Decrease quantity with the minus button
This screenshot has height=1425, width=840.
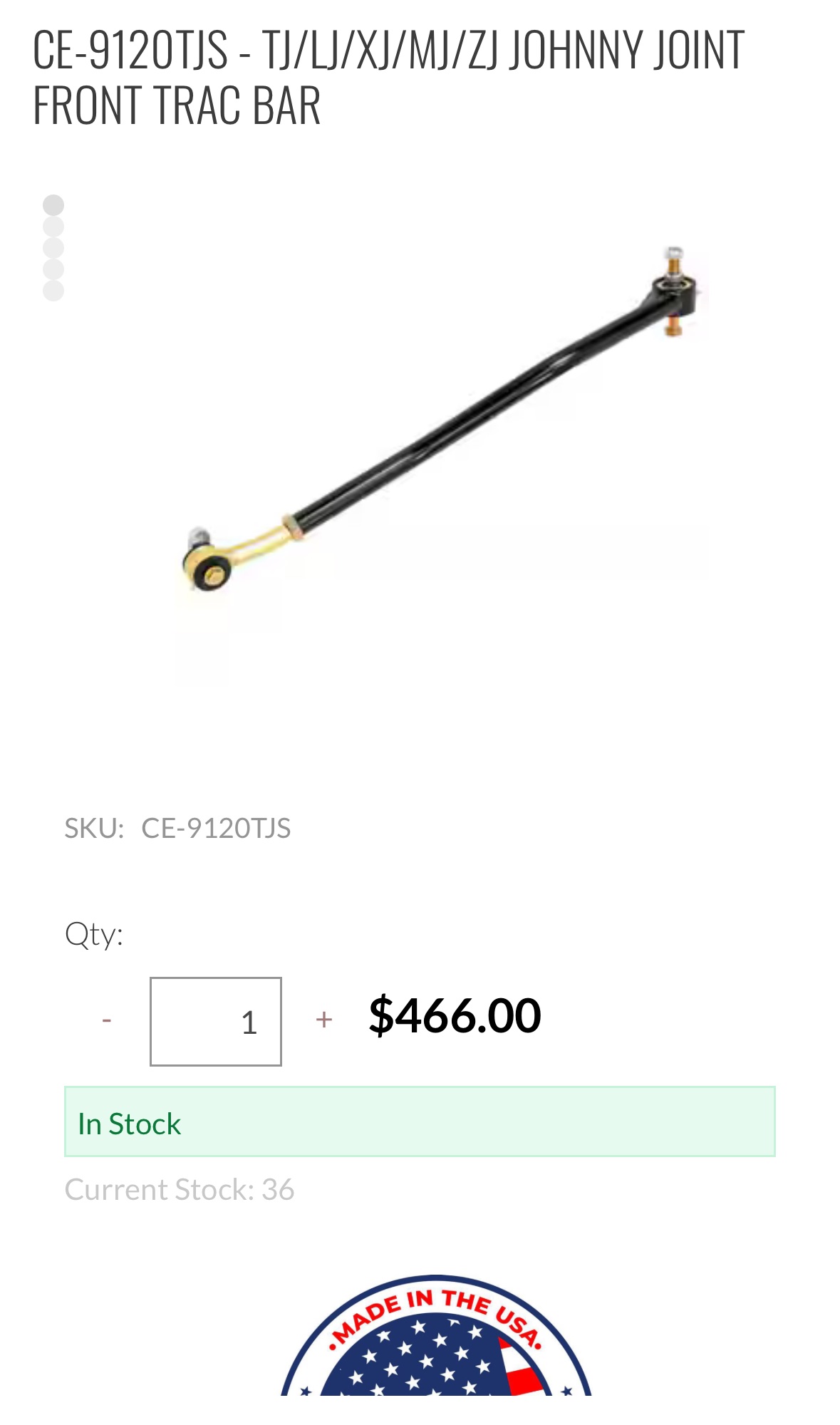coord(107,1020)
